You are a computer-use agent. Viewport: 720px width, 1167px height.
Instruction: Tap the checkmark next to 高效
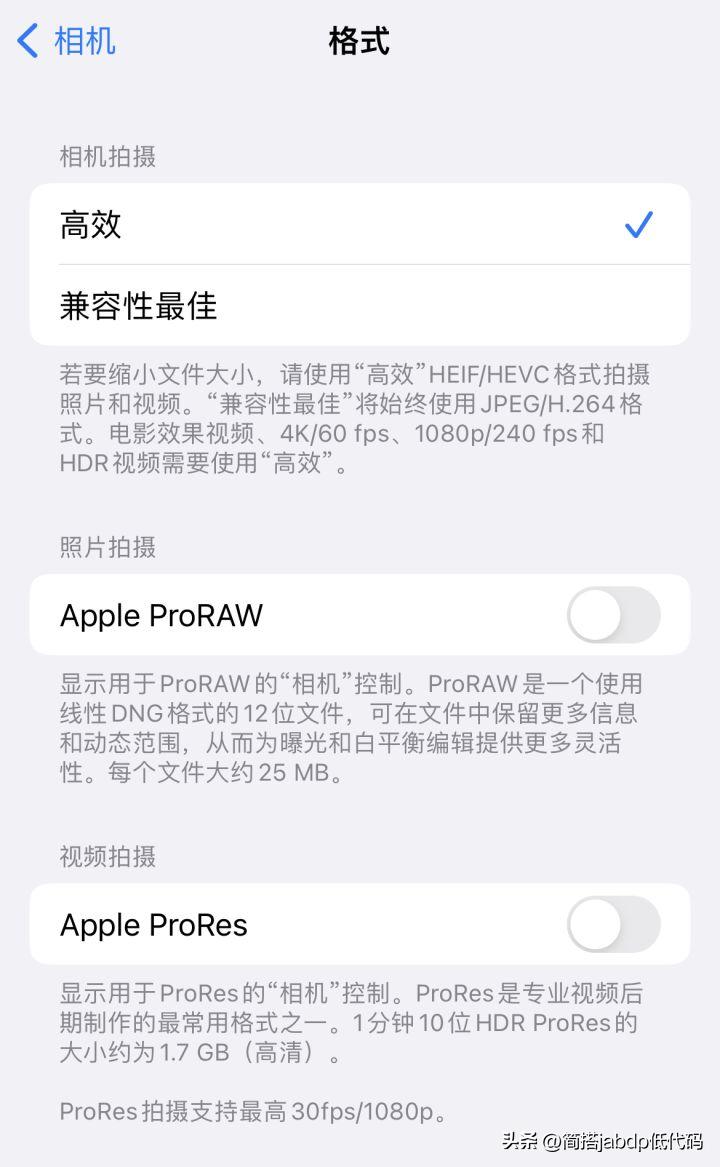click(x=641, y=226)
